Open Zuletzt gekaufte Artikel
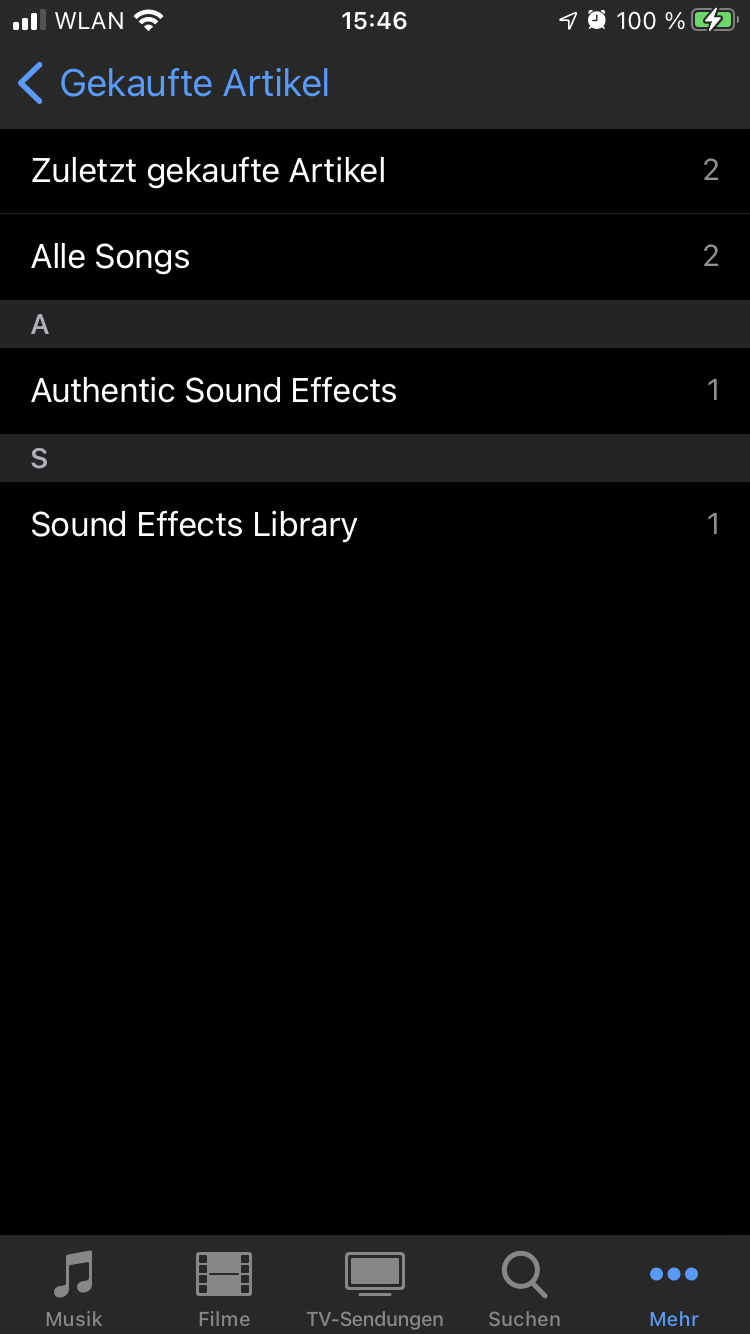Image resolution: width=750 pixels, height=1334 pixels. pyautogui.click(x=375, y=171)
